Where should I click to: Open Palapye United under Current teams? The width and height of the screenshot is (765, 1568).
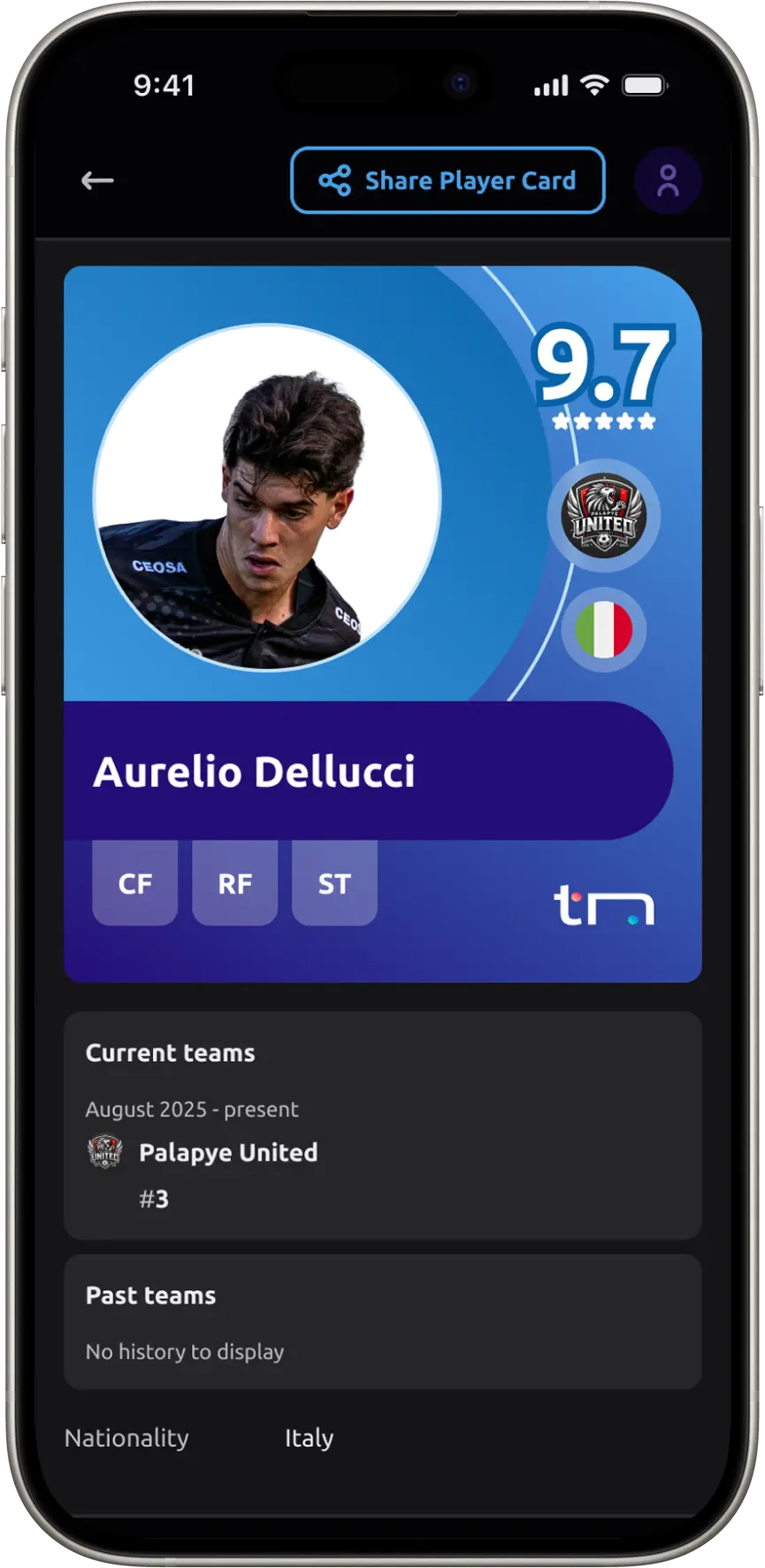(227, 1152)
